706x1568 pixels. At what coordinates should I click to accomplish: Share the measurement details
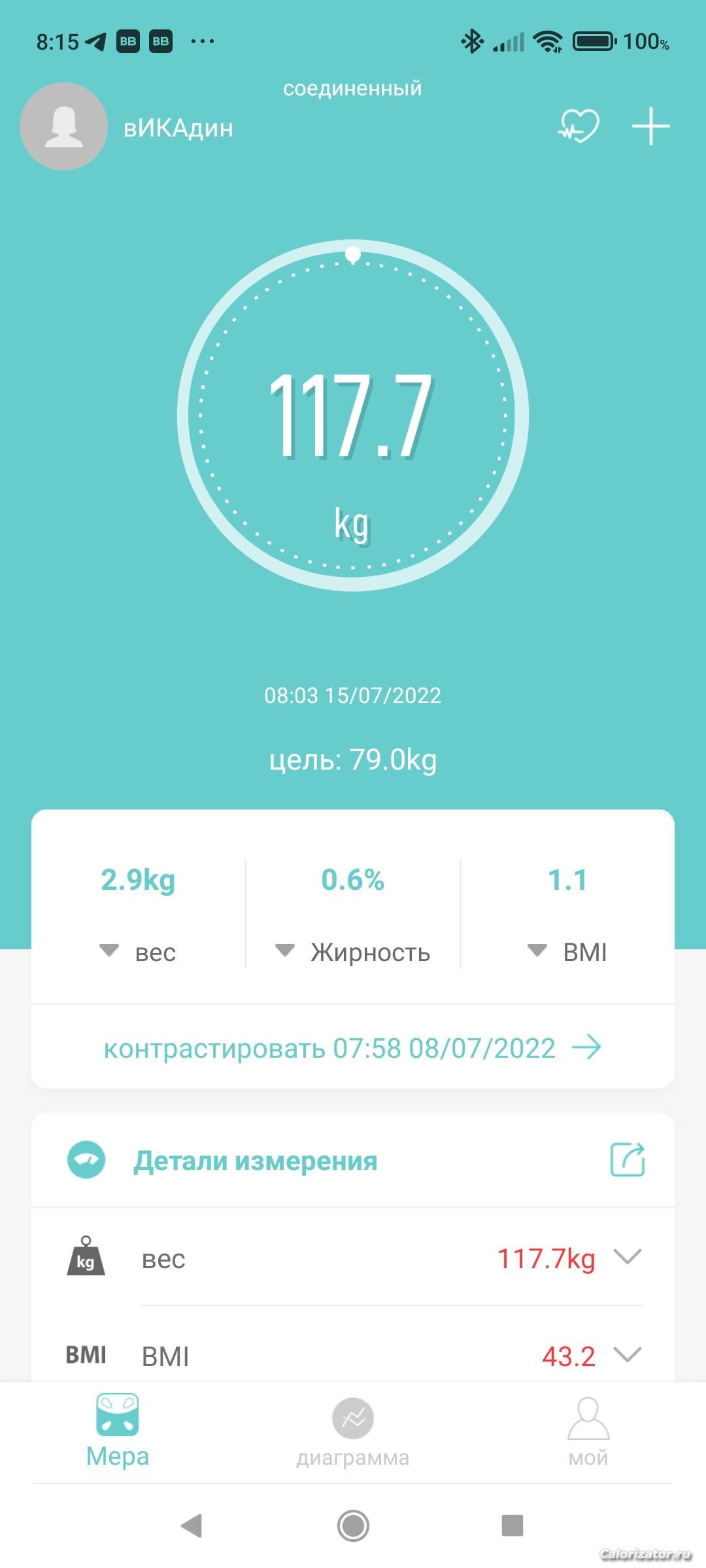(x=628, y=1160)
